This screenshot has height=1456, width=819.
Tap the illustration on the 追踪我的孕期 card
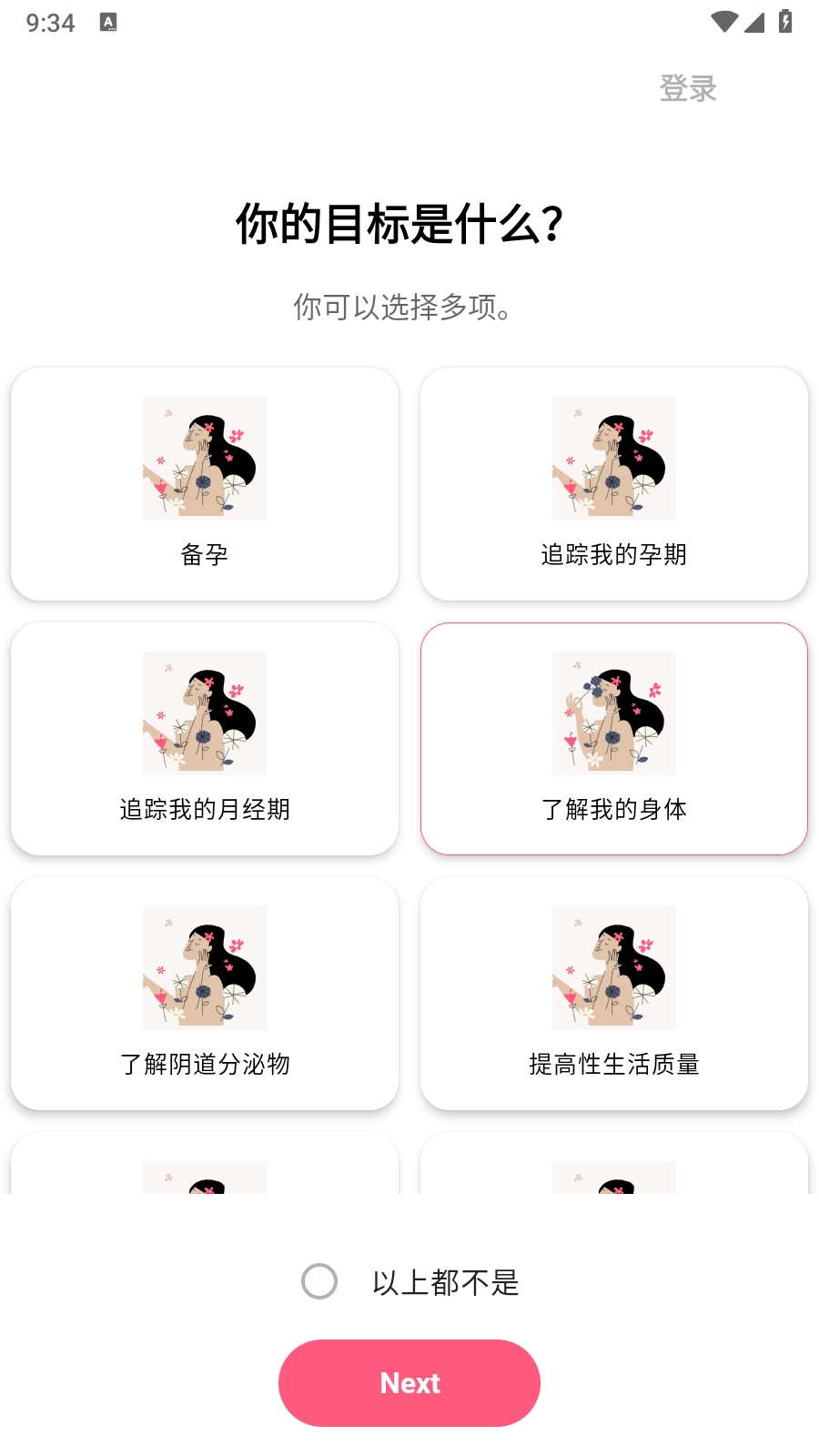[x=613, y=459]
